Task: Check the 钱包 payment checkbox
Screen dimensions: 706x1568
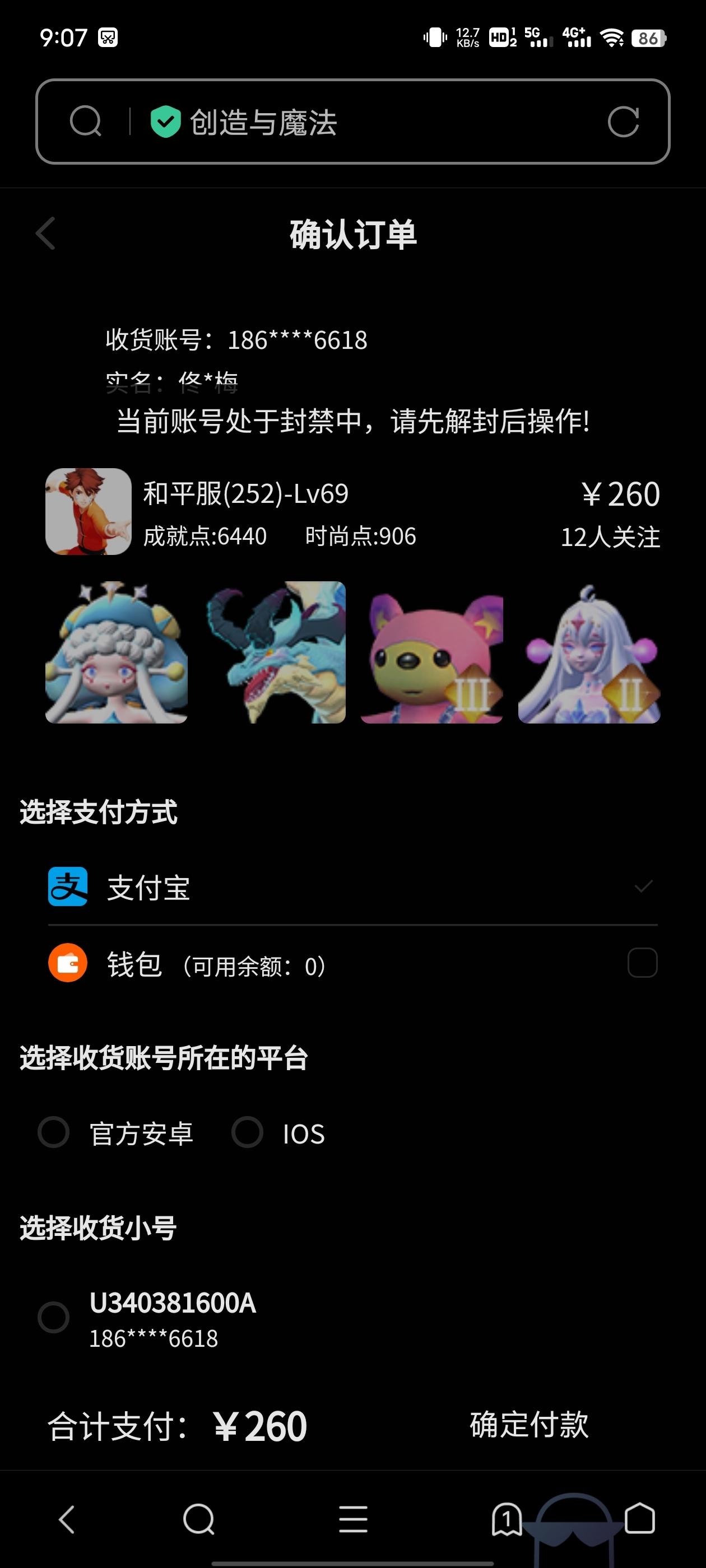Action: point(642,963)
